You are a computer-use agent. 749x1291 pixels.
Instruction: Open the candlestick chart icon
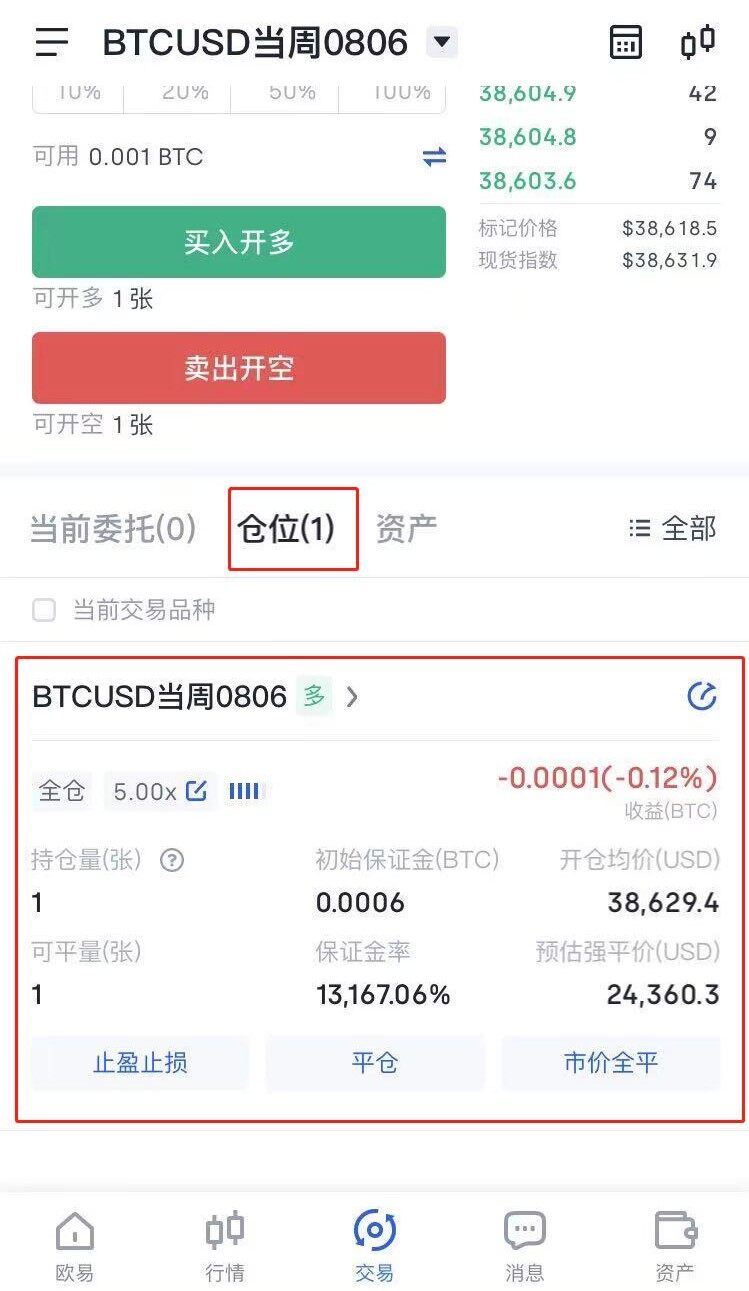[698, 42]
